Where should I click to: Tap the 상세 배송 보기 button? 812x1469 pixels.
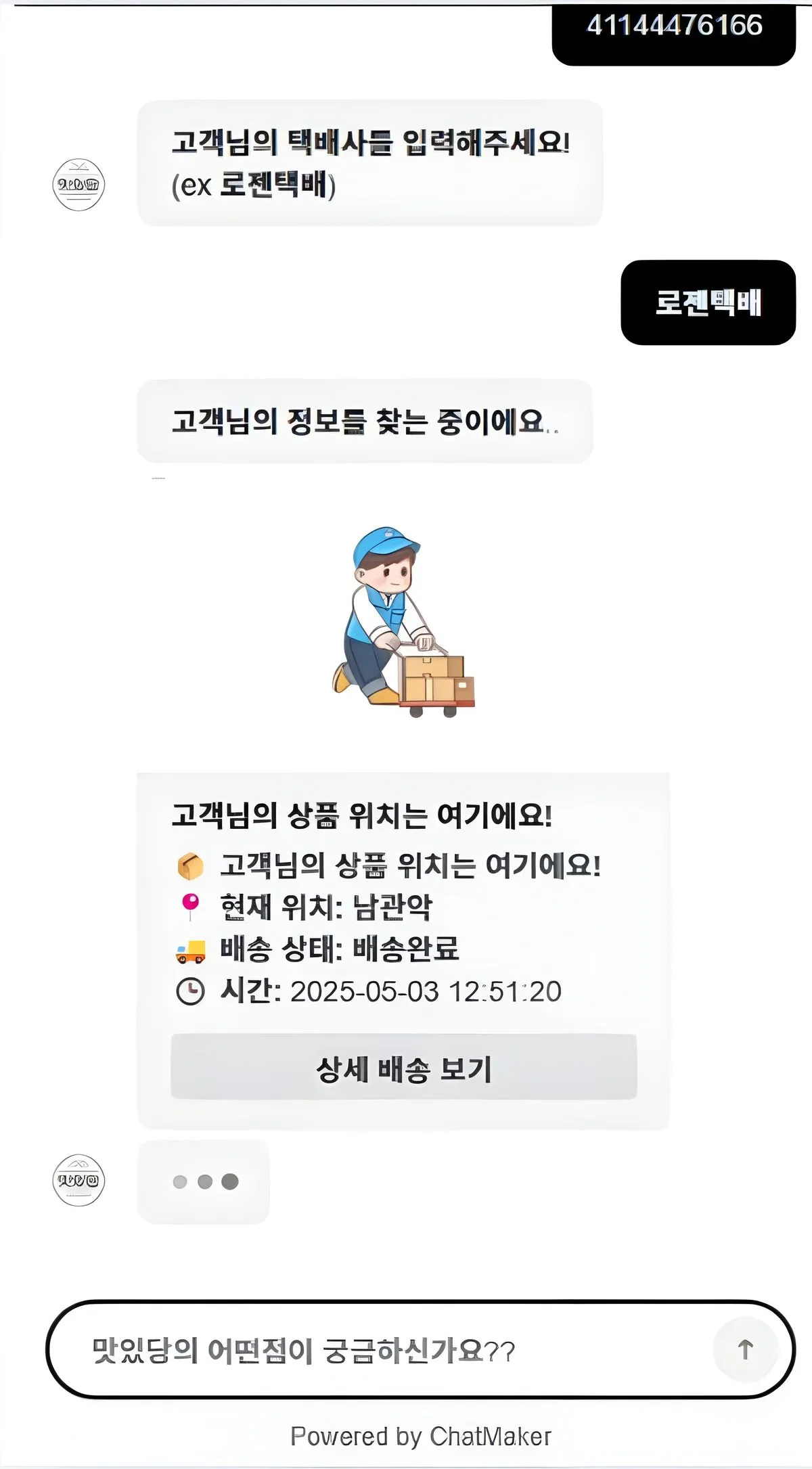[x=403, y=1070]
